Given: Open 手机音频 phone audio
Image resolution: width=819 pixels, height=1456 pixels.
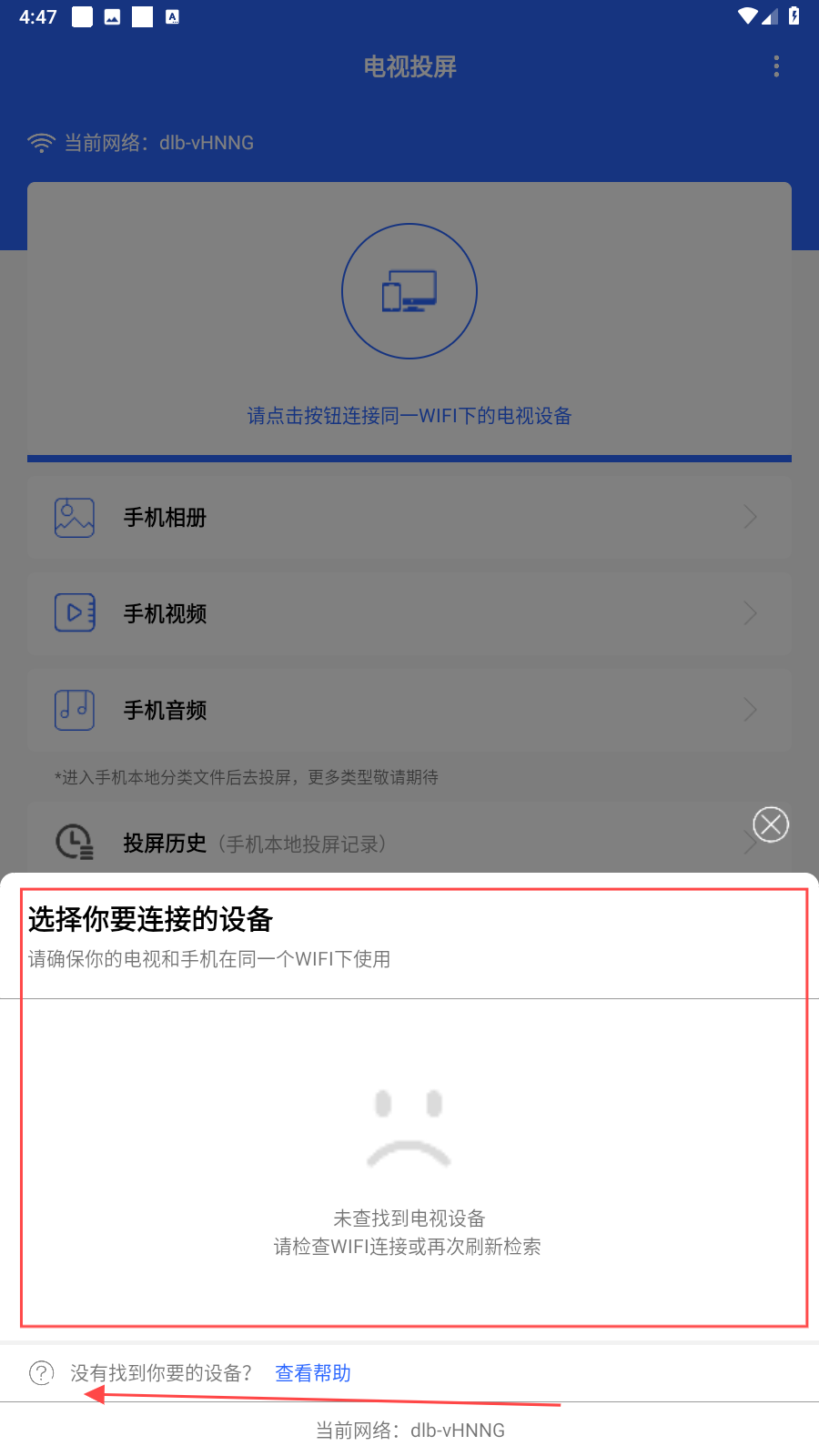Looking at the screenshot, I should 409,710.
